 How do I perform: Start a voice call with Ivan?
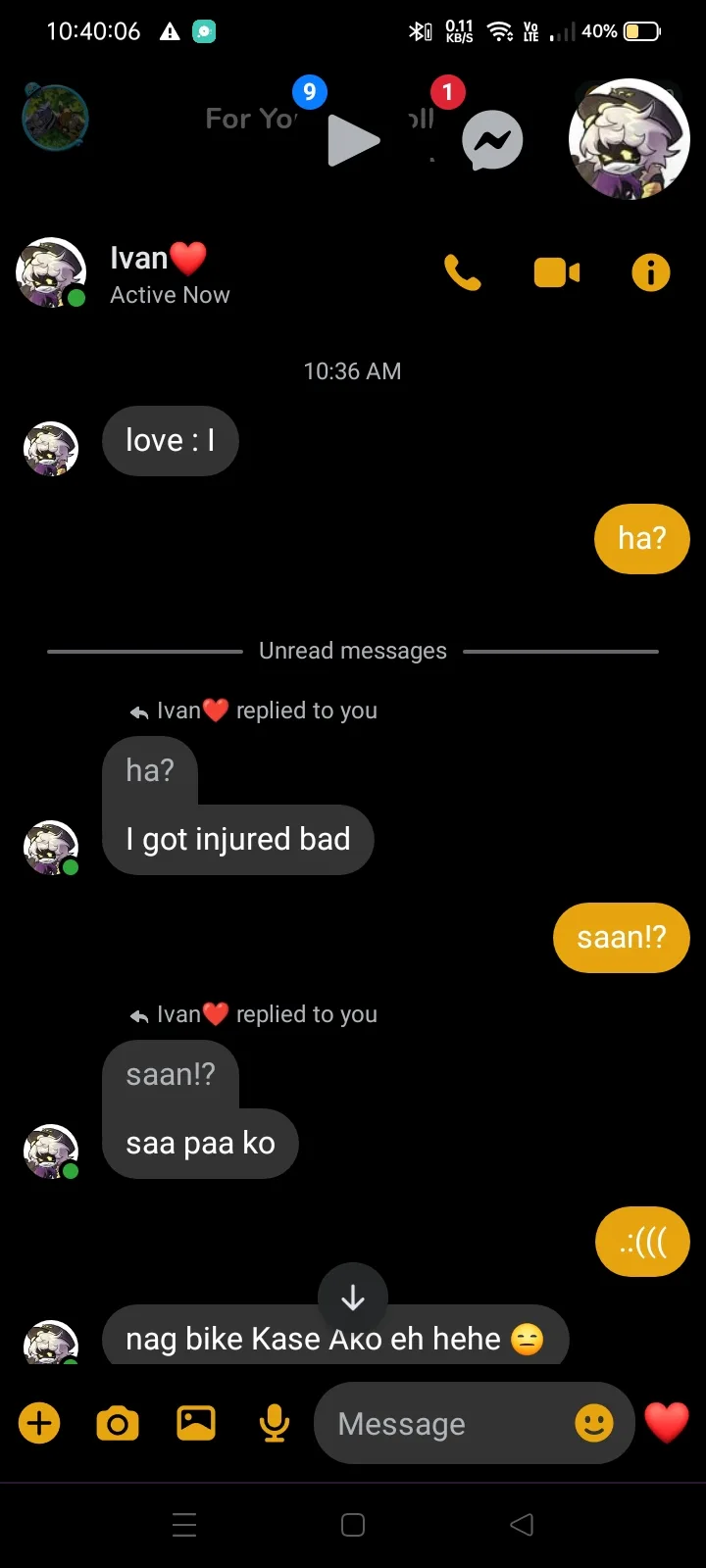[463, 273]
